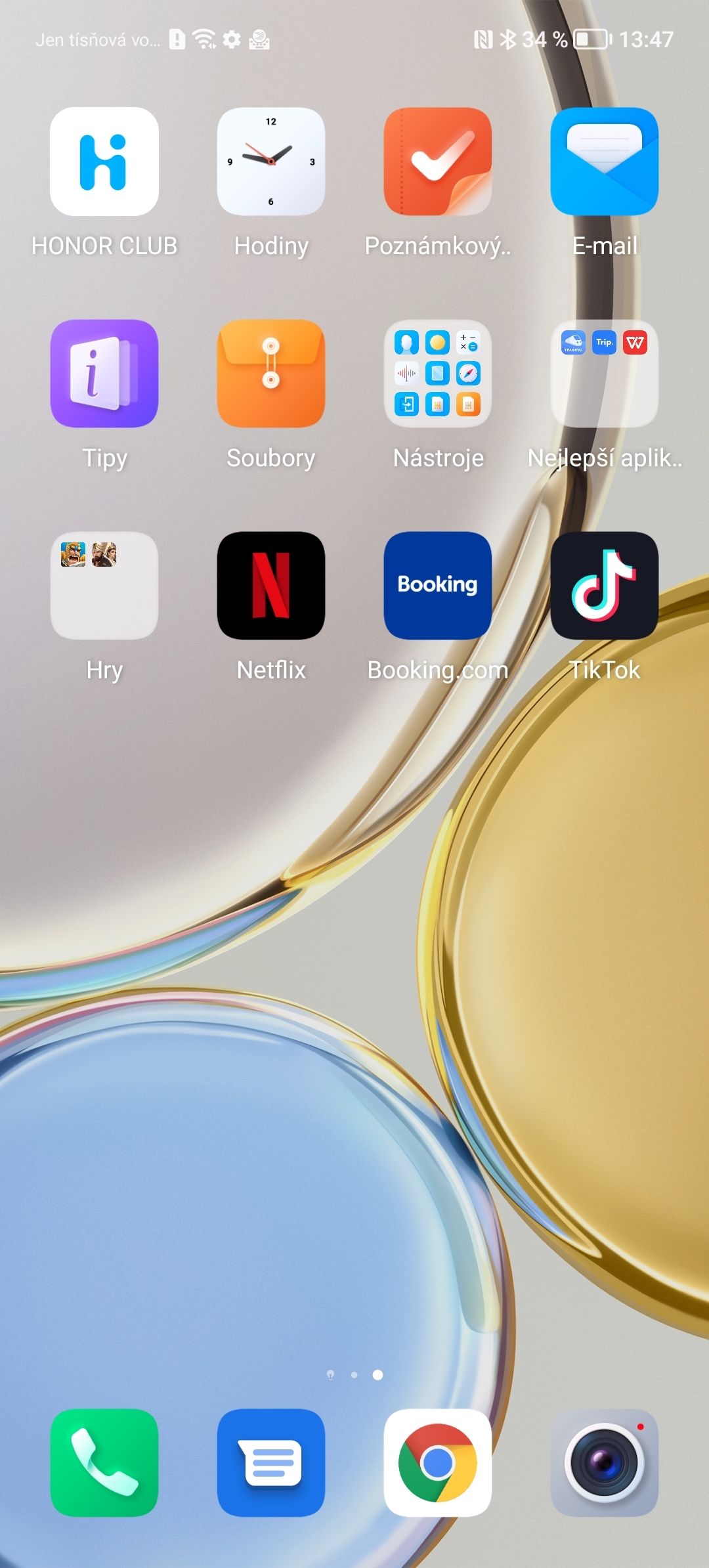Viewport: 709px width, 1568px height.
Task: Open the Booking.com app
Action: (x=438, y=586)
